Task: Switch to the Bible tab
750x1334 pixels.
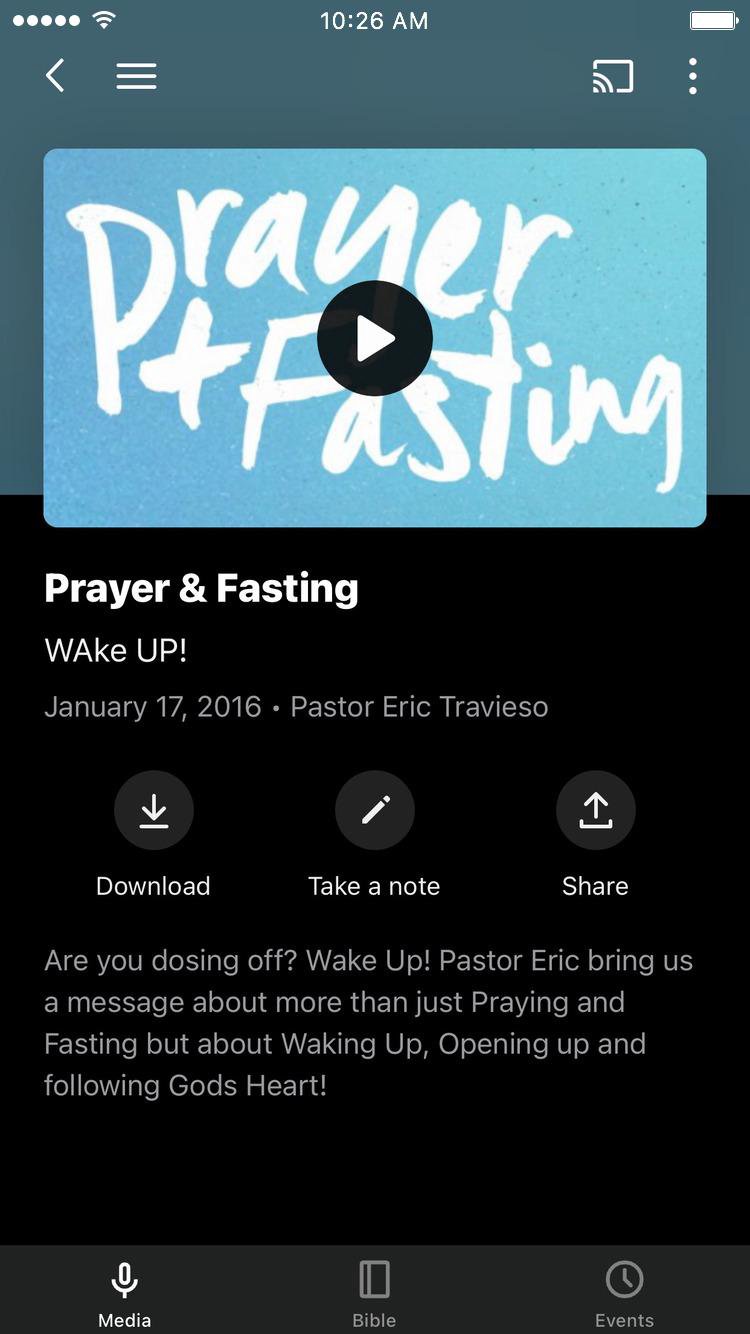Action: [374, 1292]
